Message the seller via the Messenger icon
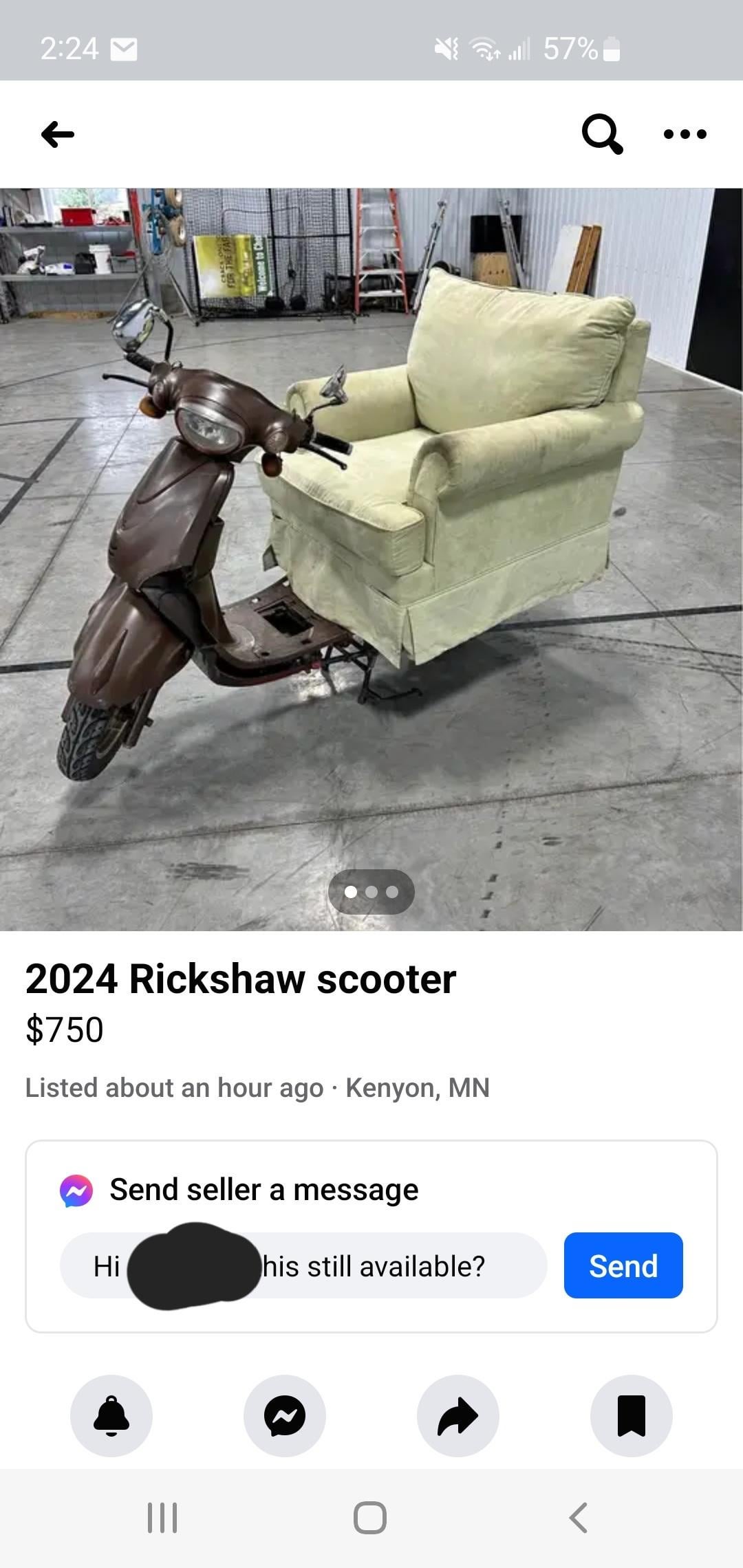 pyautogui.click(x=285, y=1416)
